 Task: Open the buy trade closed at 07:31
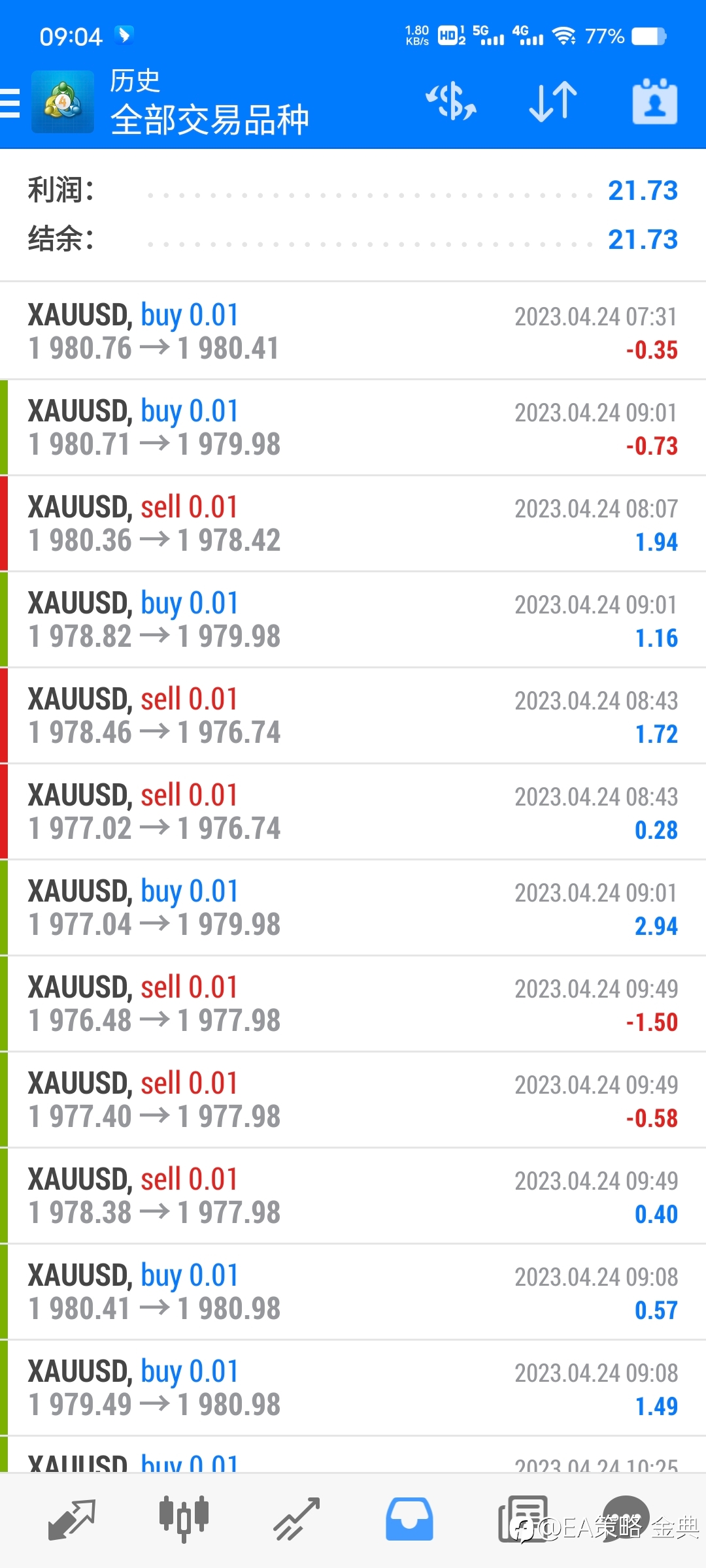tap(353, 331)
